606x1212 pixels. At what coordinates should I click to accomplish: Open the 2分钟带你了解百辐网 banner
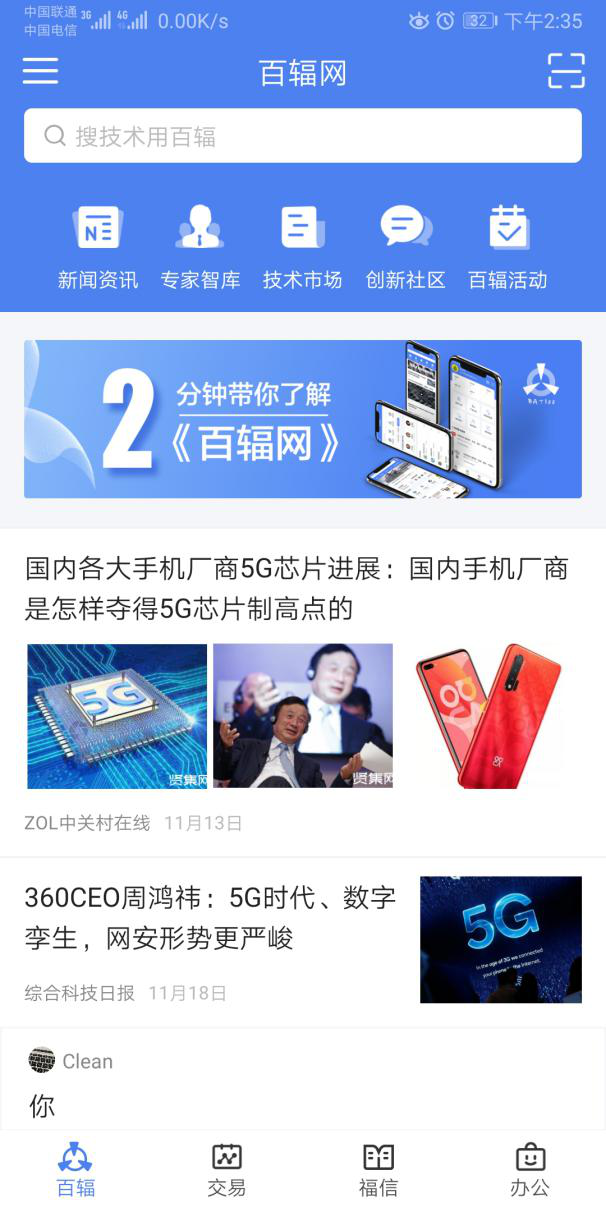pos(302,419)
